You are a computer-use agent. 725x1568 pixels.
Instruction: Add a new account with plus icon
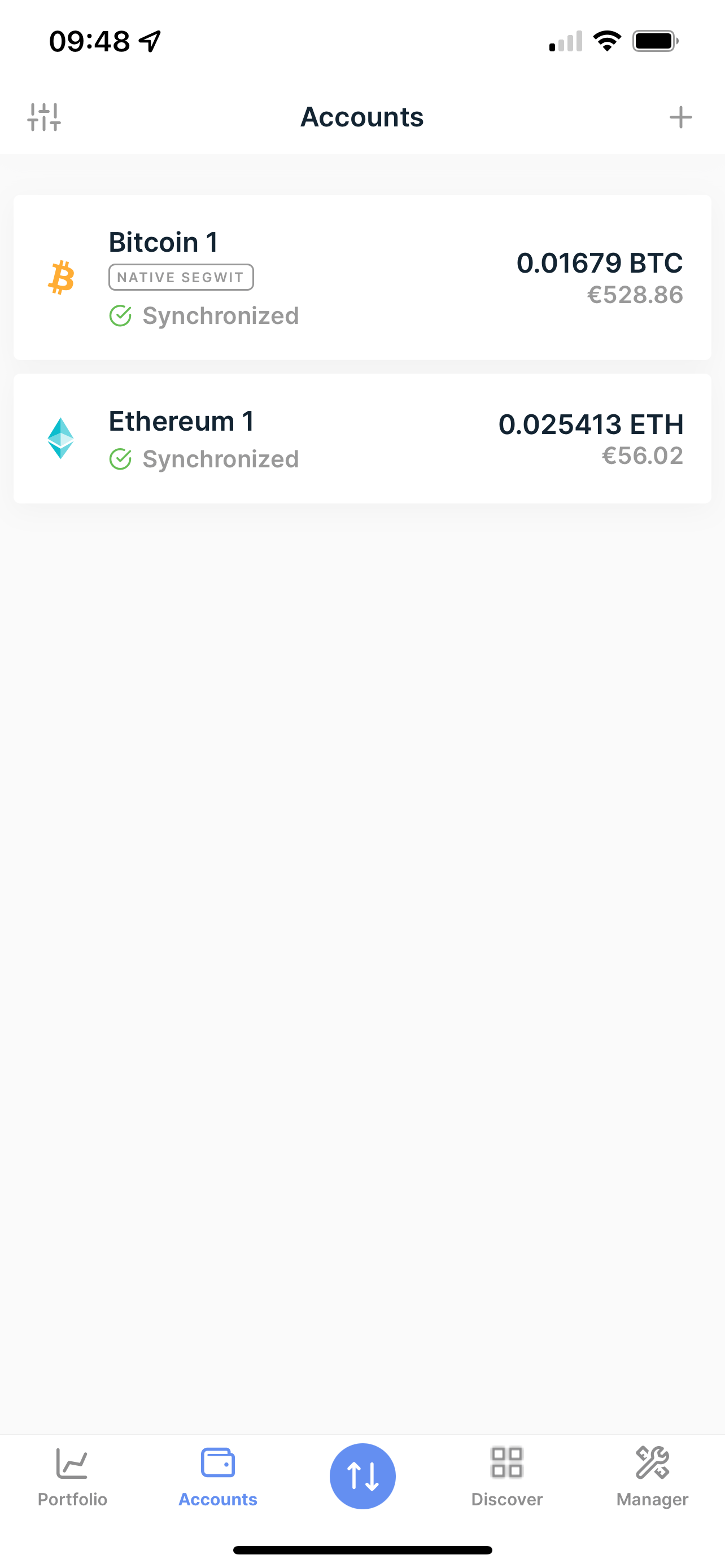680,117
